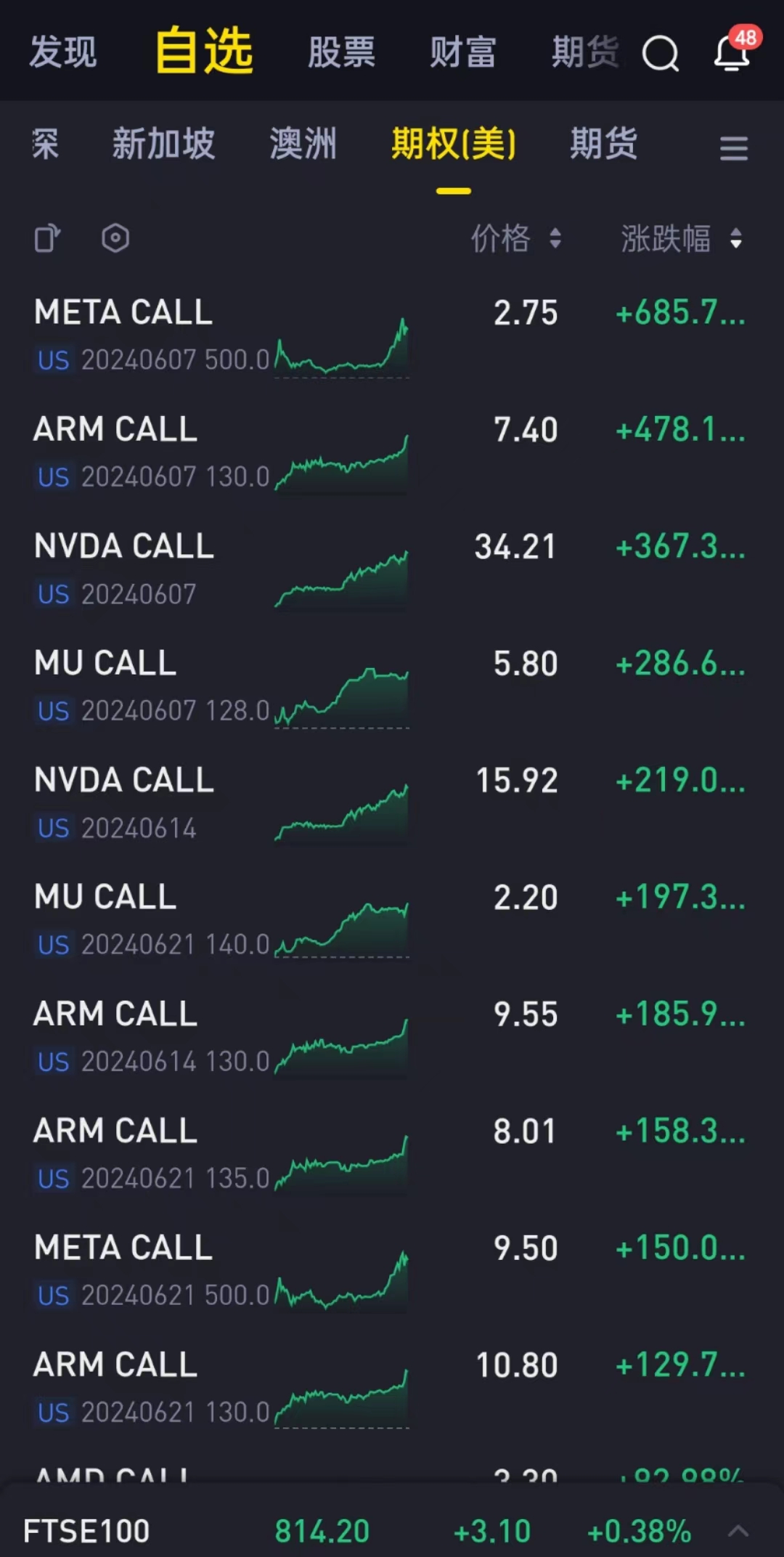Tap the edit list icon above the watchlist
This screenshot has width=784, height=1557.
click(x=48, y=238)
